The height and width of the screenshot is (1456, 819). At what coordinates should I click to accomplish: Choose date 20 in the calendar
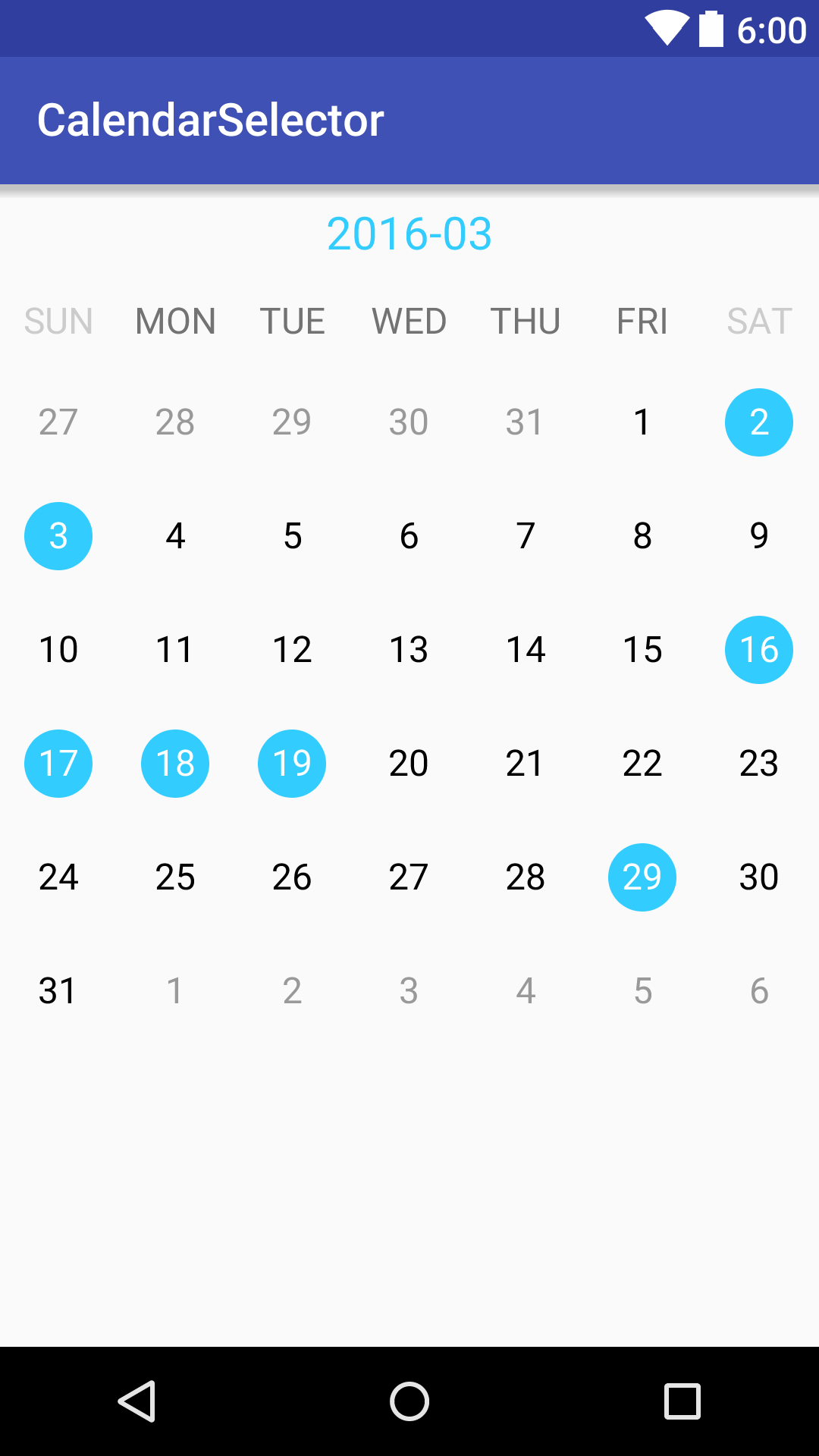coord(409,764)
